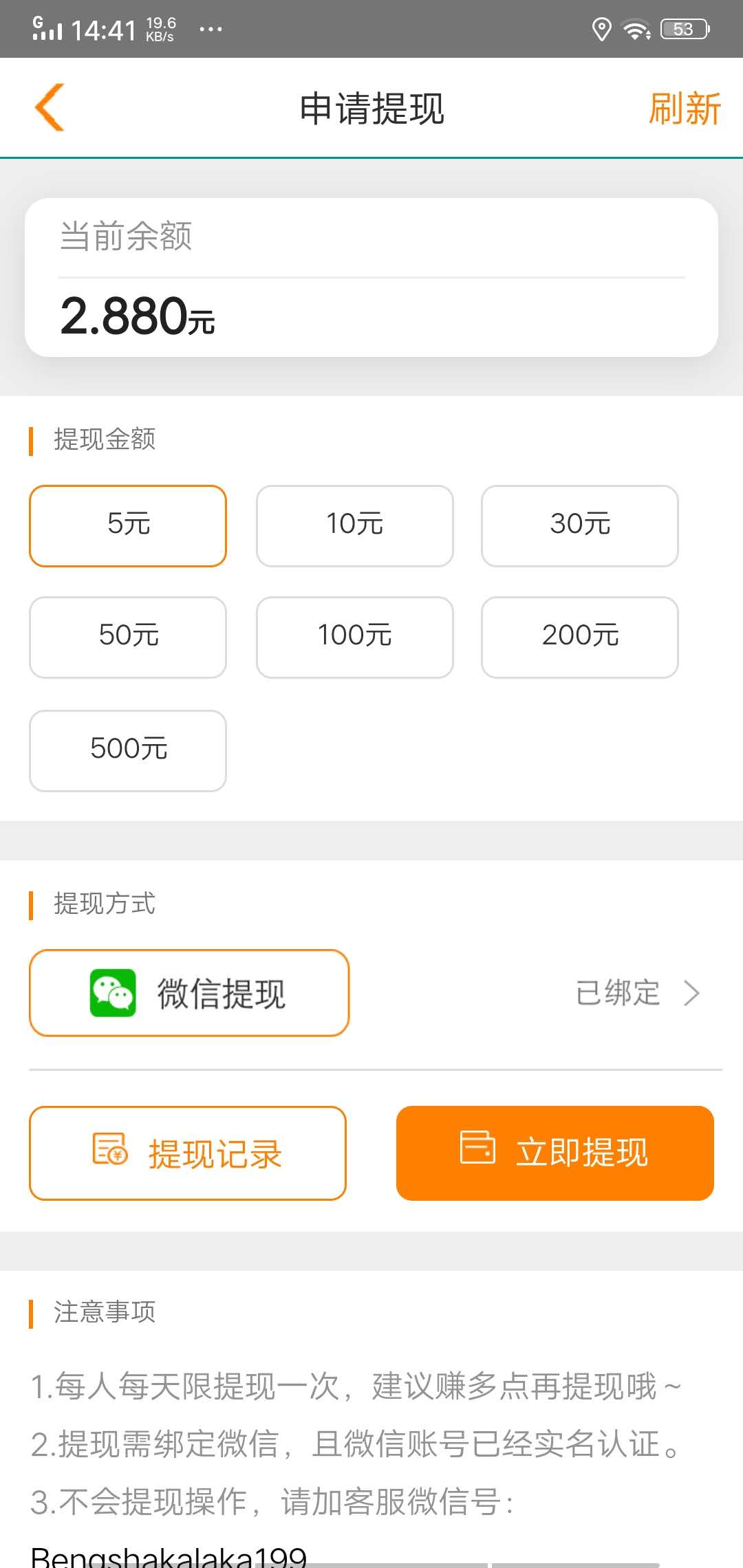This screenshot has width=743, height=1568.
Task: Tap 刷新 to refresh the balance
Action: 684,109
